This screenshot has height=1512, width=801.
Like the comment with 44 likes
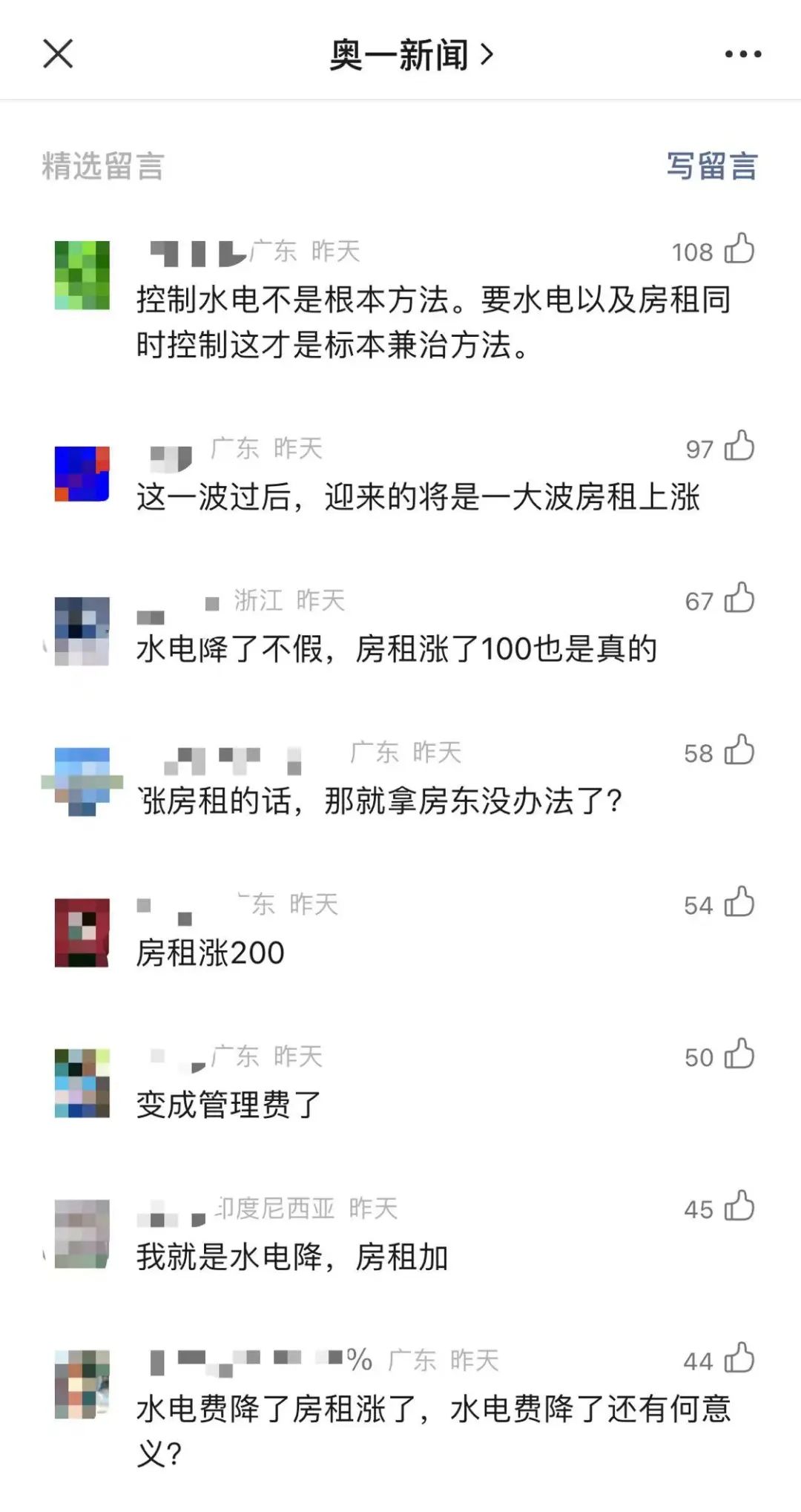[739, 1359]
